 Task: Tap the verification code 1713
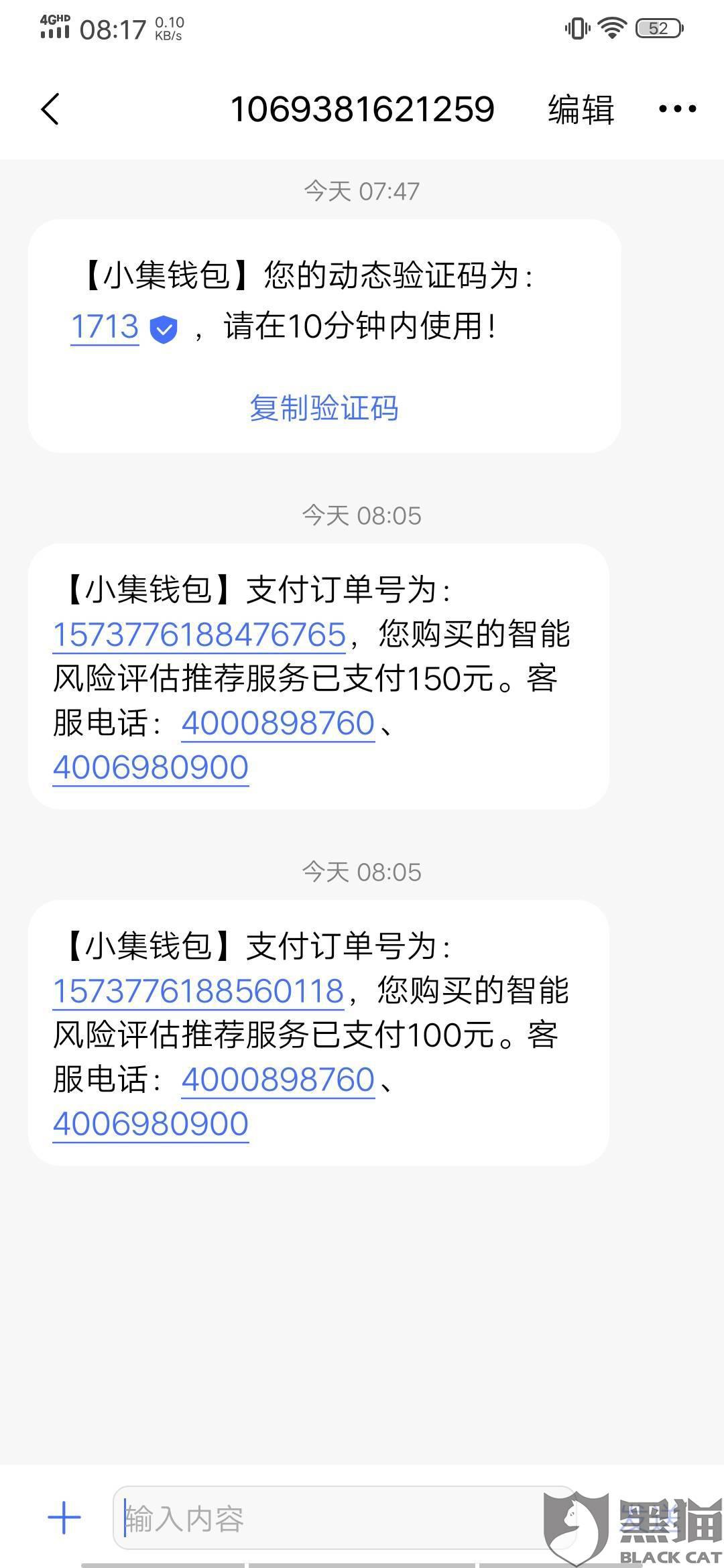coord(105,327)
